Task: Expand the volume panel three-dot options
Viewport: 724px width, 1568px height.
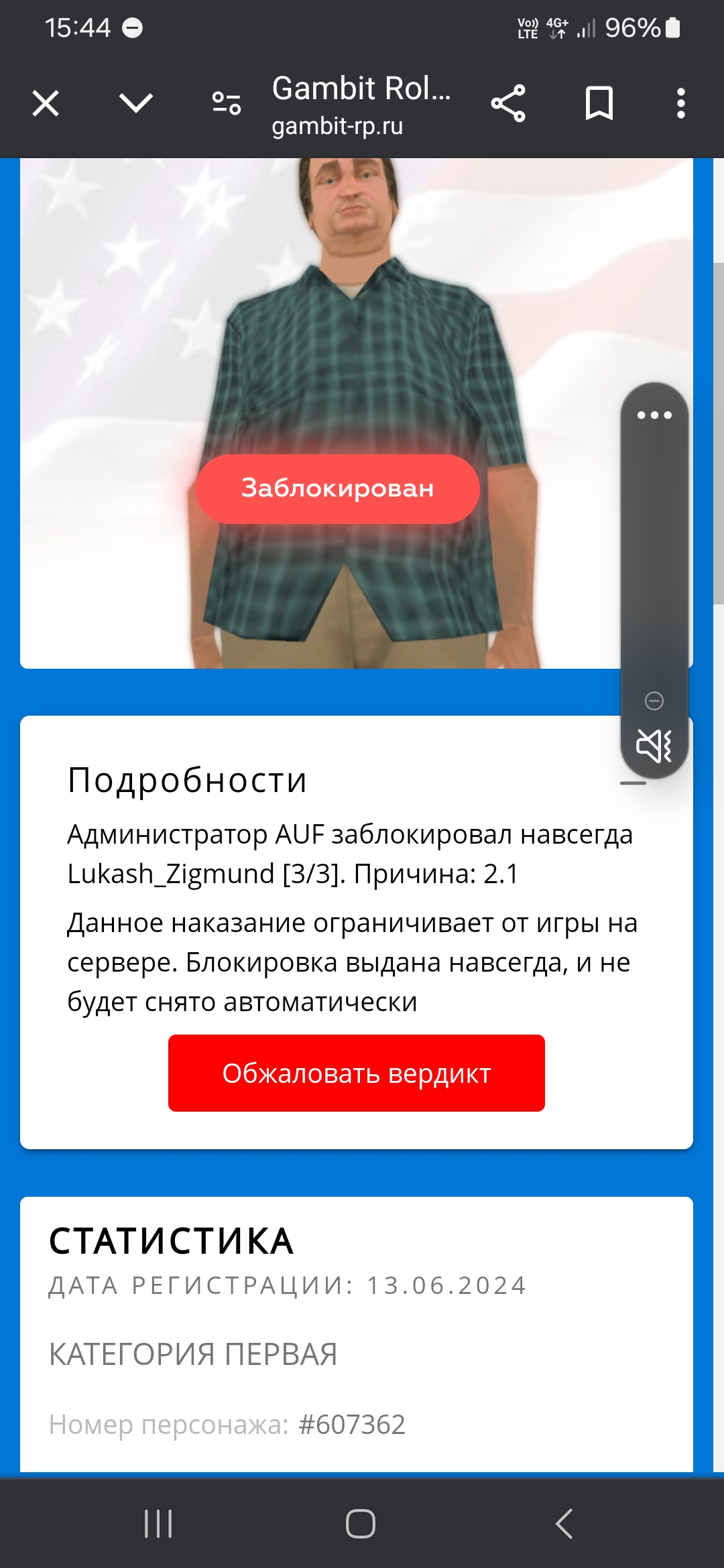Action: pyautogui.click(x=654, y=415)
